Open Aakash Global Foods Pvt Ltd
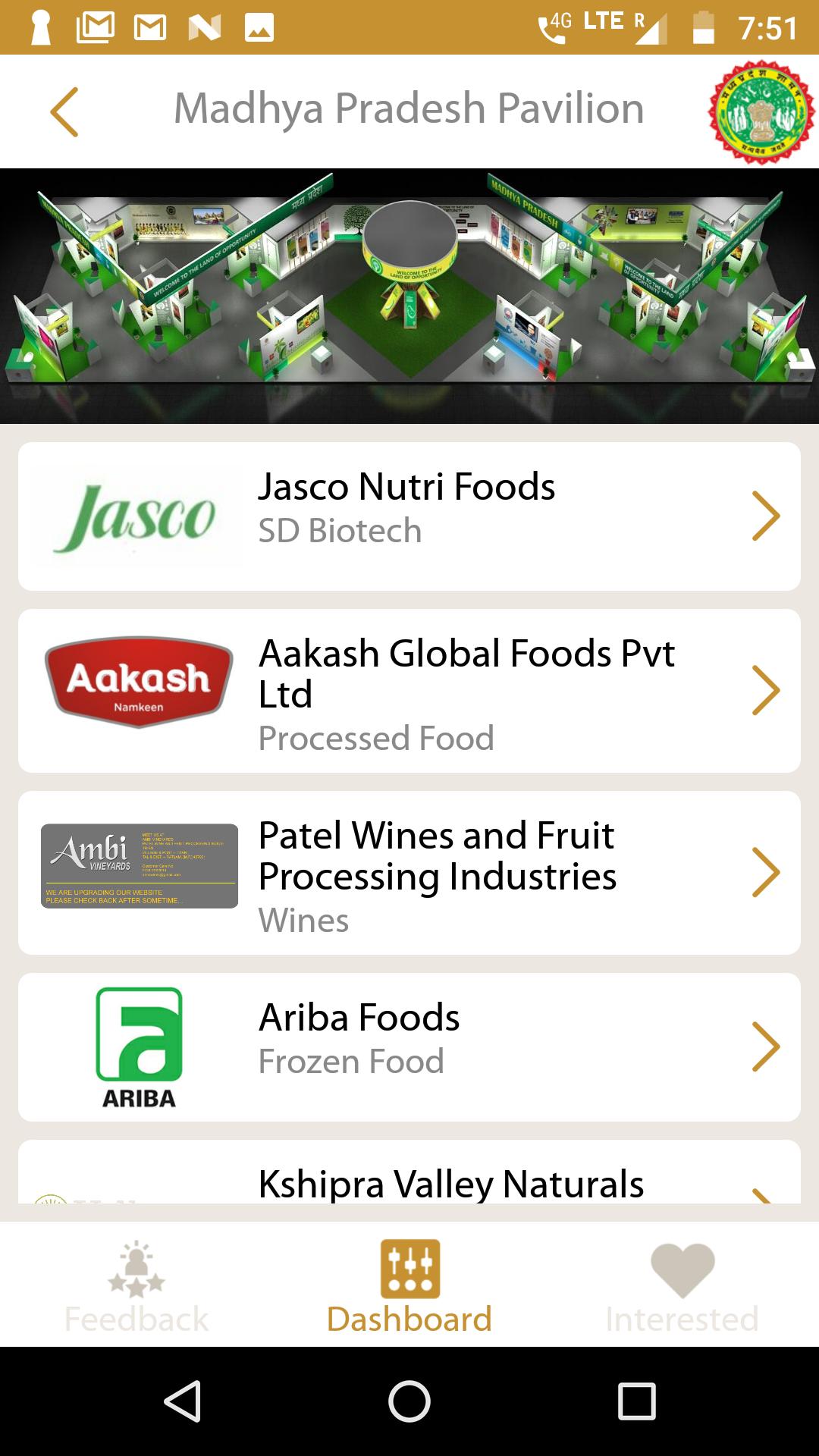Viewport: 819px width, 1456px height. point(409,691)
